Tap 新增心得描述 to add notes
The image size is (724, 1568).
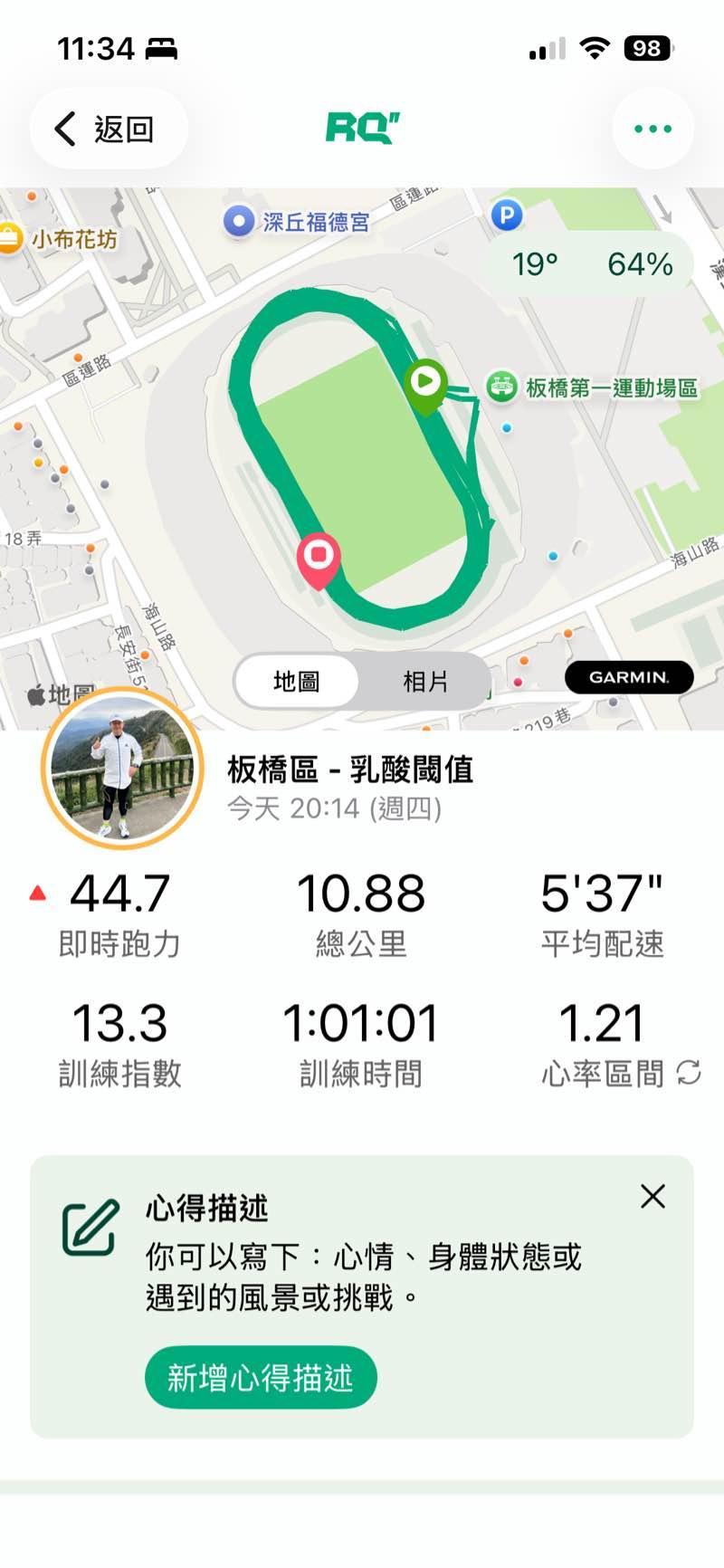point(261,1378)
